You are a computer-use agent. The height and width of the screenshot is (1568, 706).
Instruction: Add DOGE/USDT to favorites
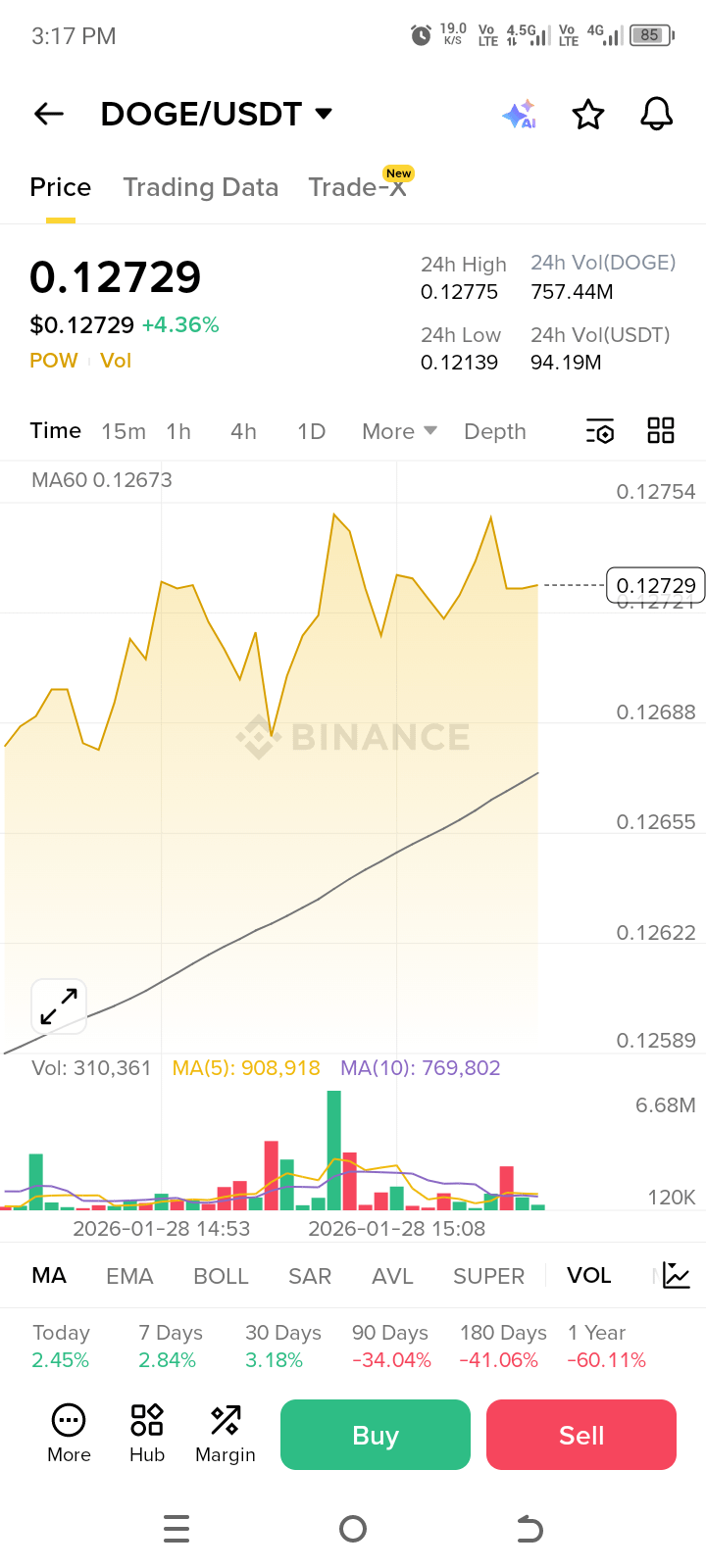click(588, 115)
